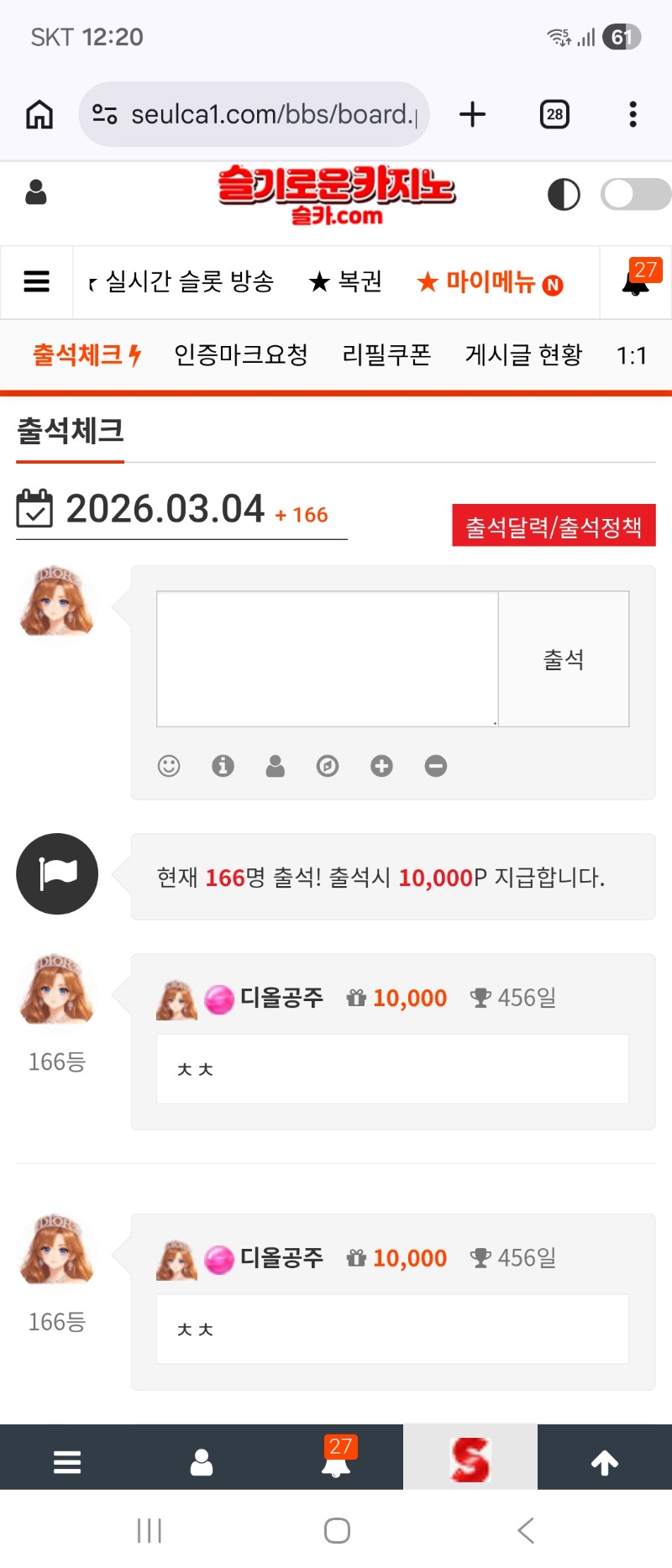The image size is (672, 1568).
Task: View the 28 open tabs
Action: click(554, 114)
